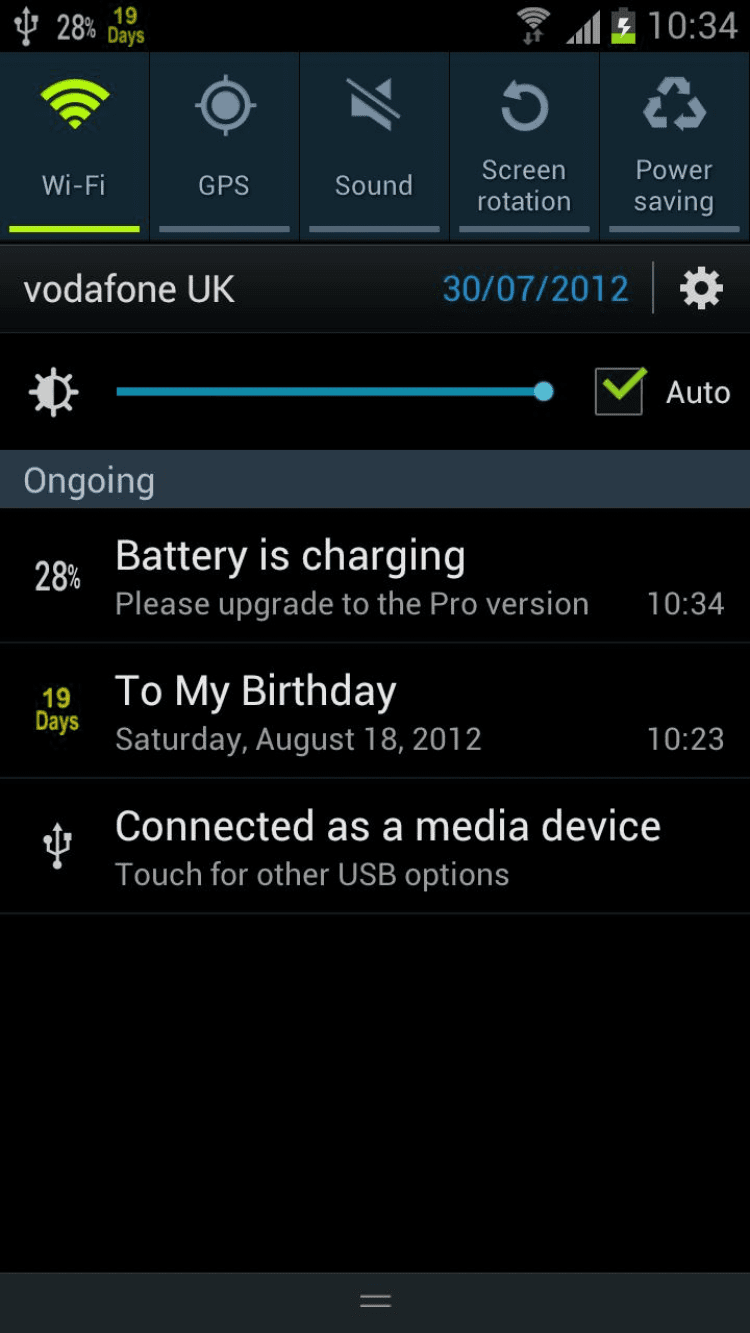Uncheck the Auto brightness checkbox
The image size is (750, 1333).
click(x=619, y=391)
